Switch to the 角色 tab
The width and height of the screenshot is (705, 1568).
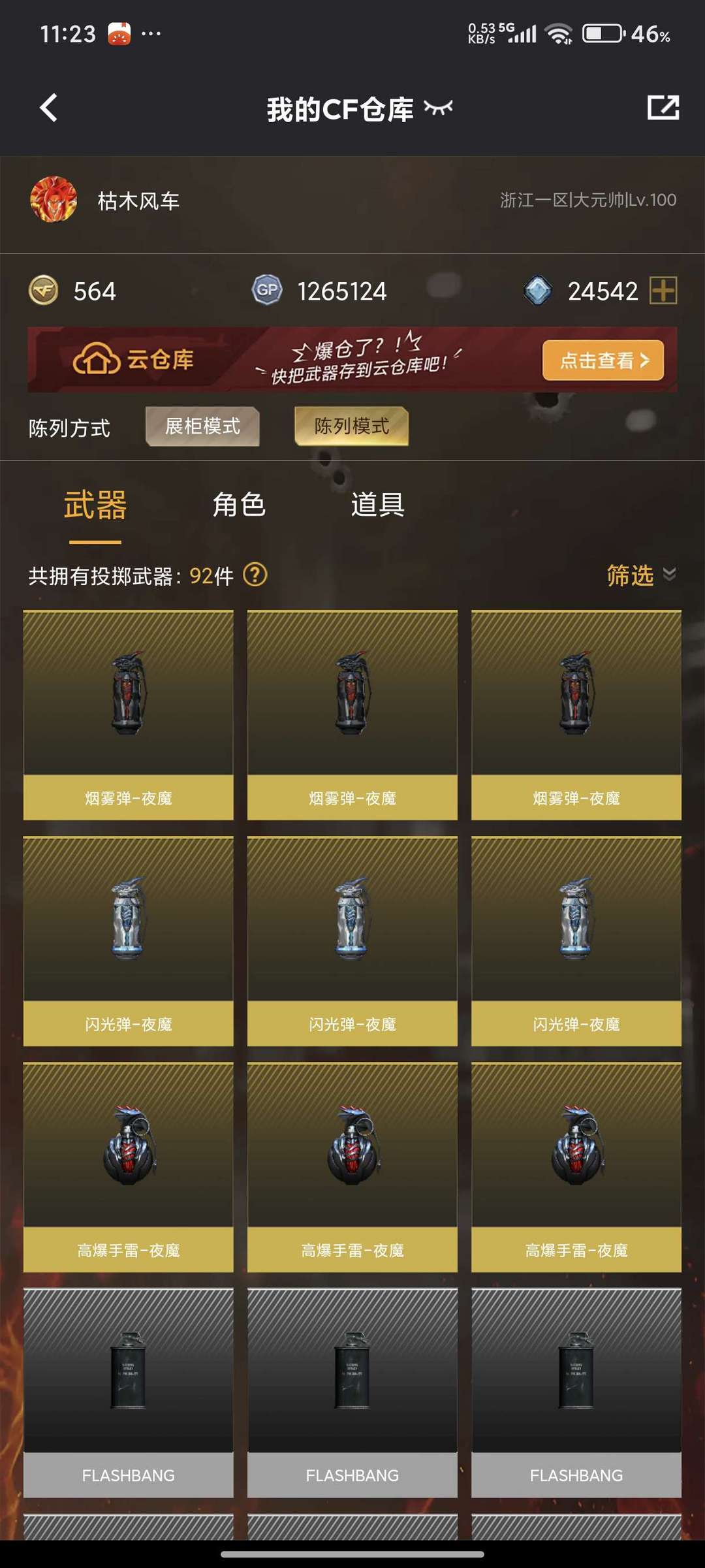click(x=239, y=505)
